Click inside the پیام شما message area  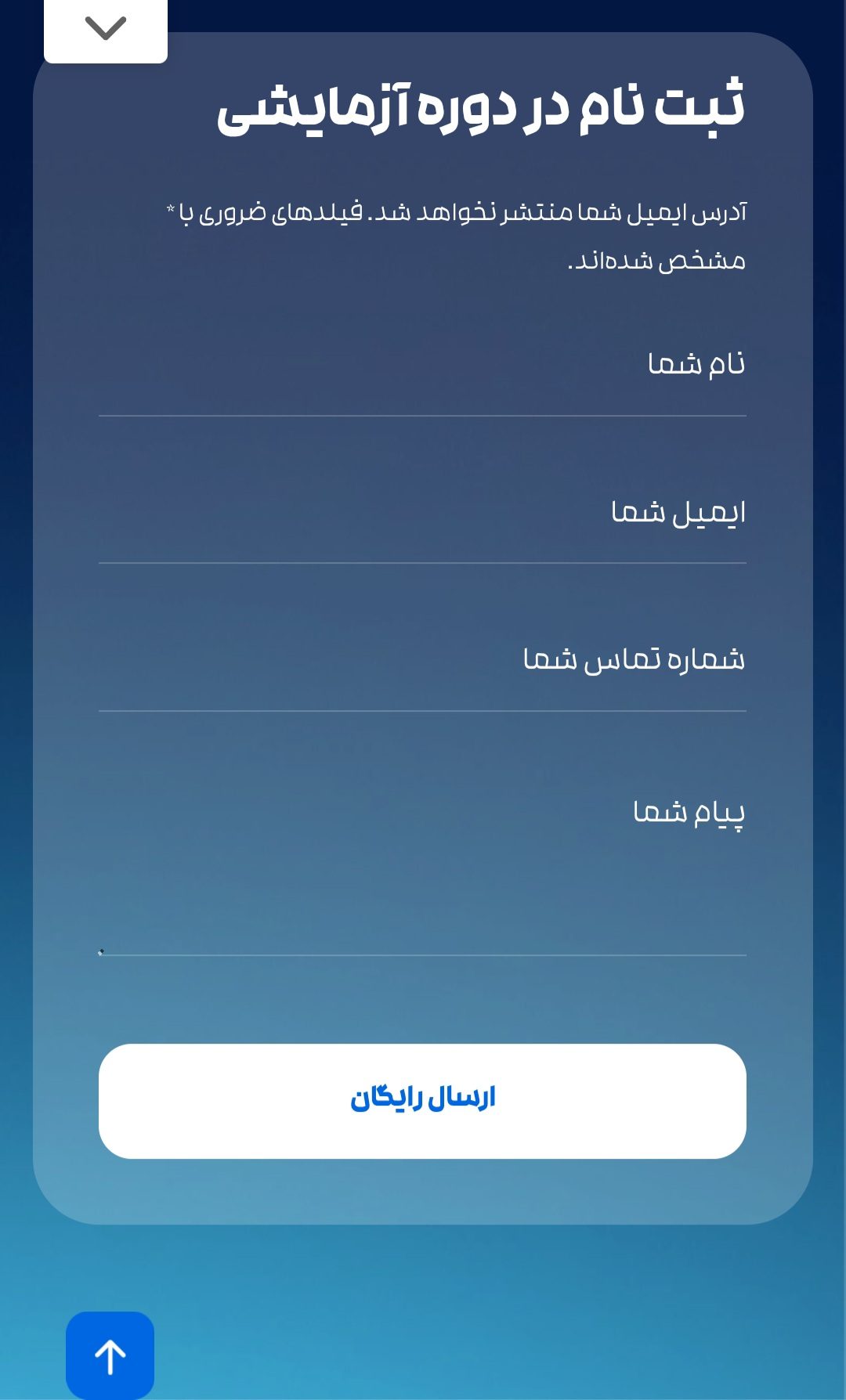pyautogui.click(x=423, y=893)
